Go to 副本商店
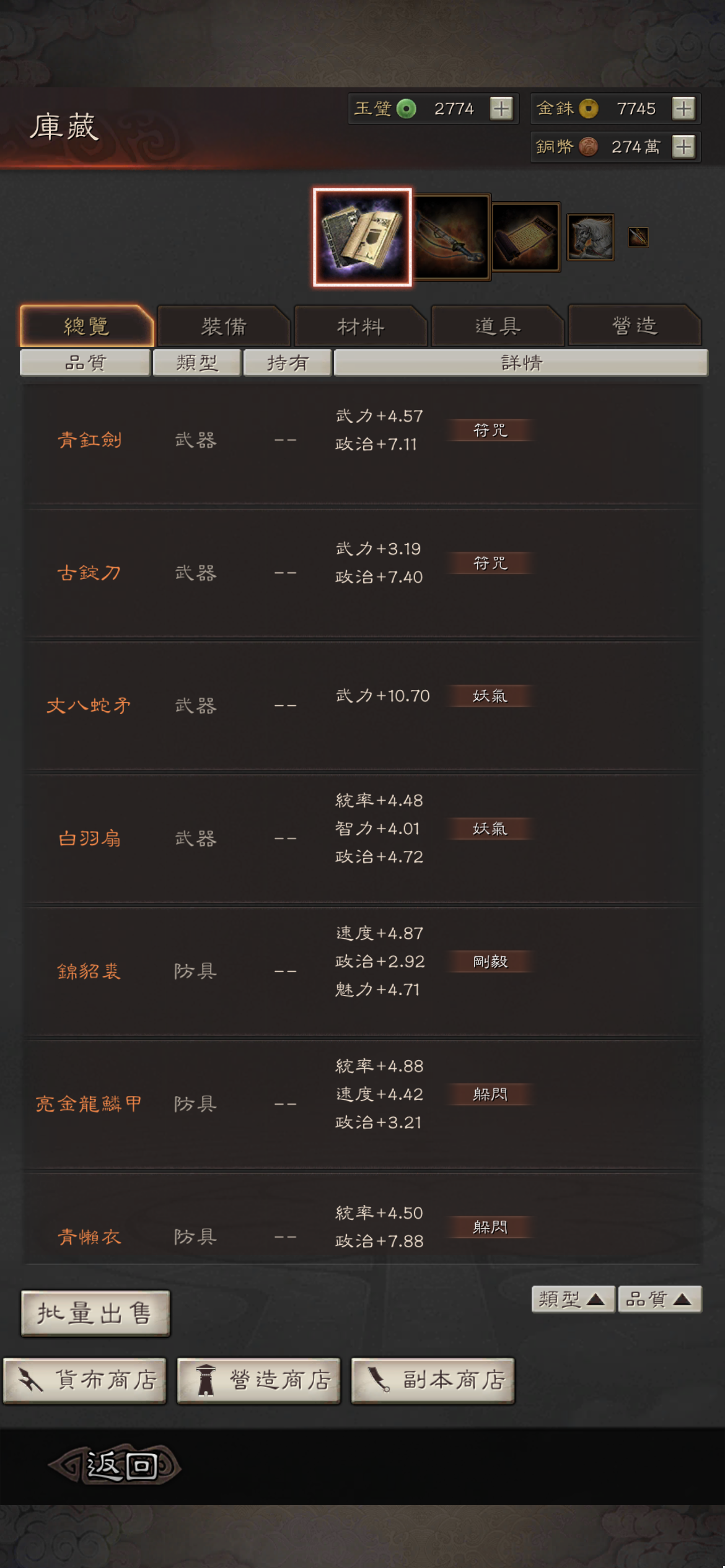The image size is (725, 1568). click(x=433, y=1380)
